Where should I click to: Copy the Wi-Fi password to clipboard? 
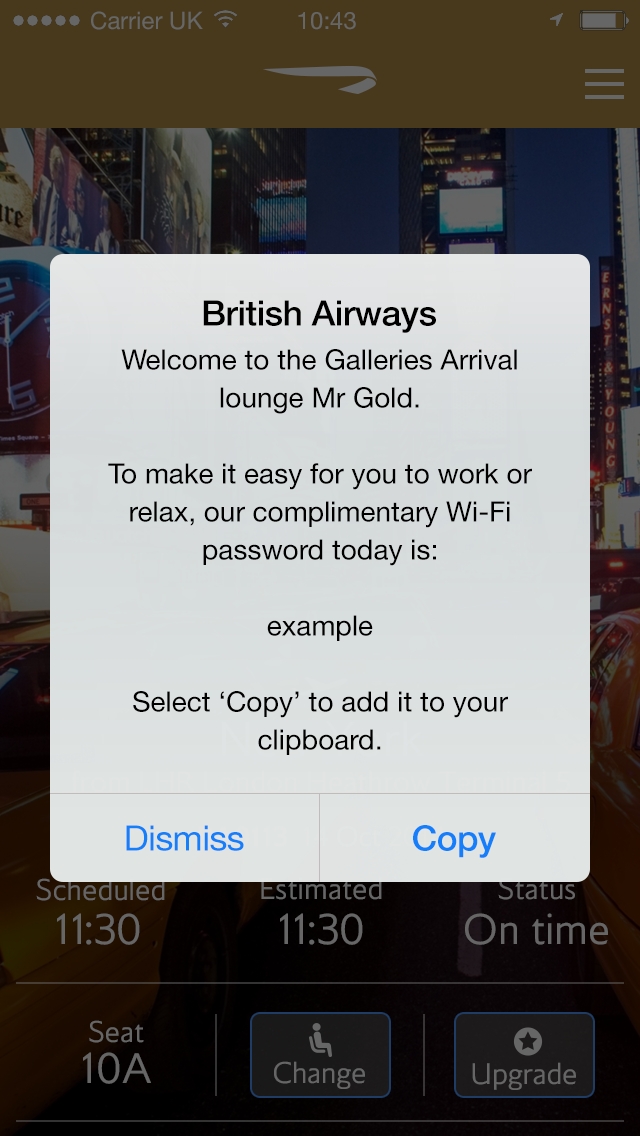454,838
